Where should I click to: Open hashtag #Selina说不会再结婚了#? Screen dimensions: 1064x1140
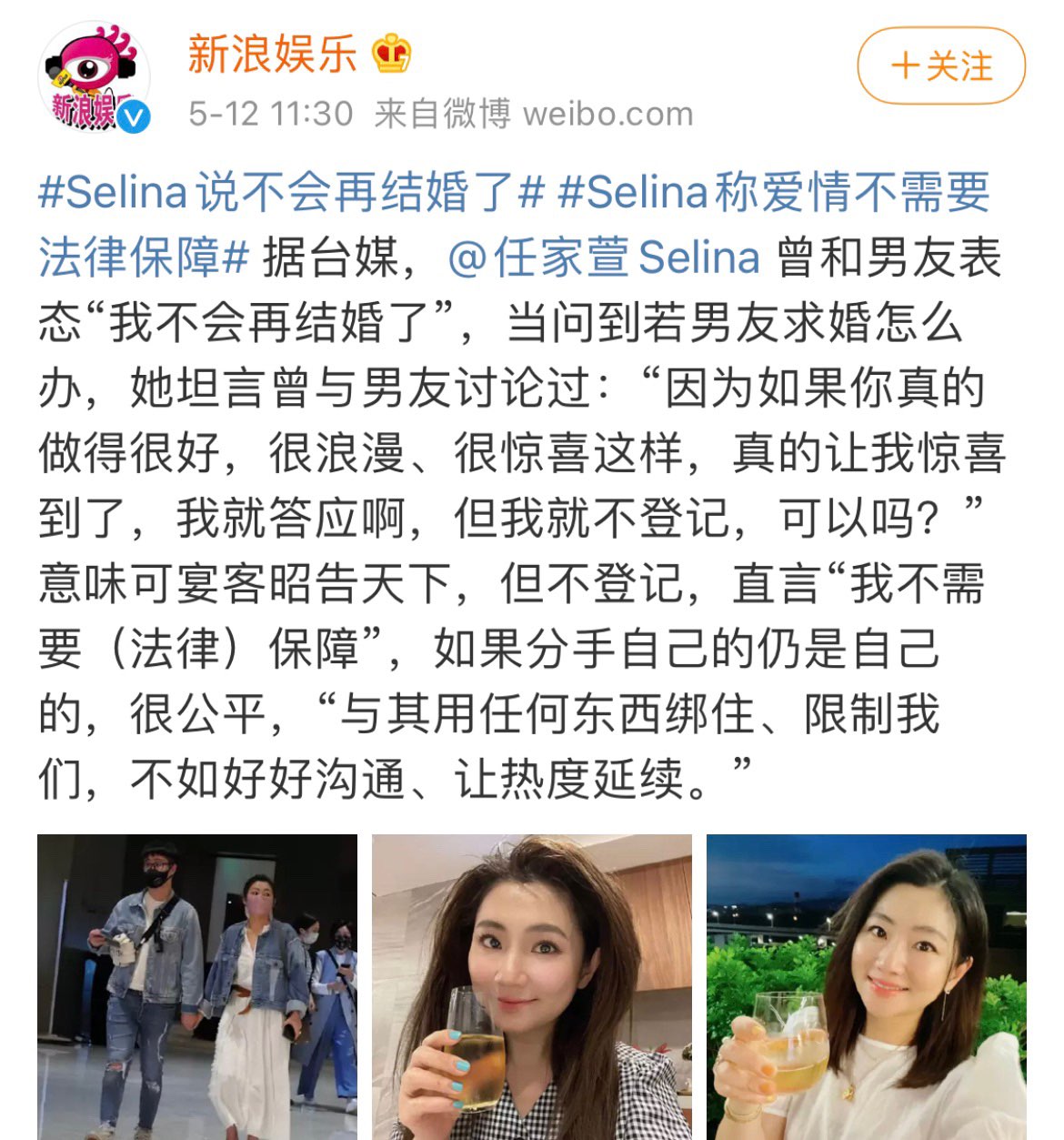tap(291, 194)
